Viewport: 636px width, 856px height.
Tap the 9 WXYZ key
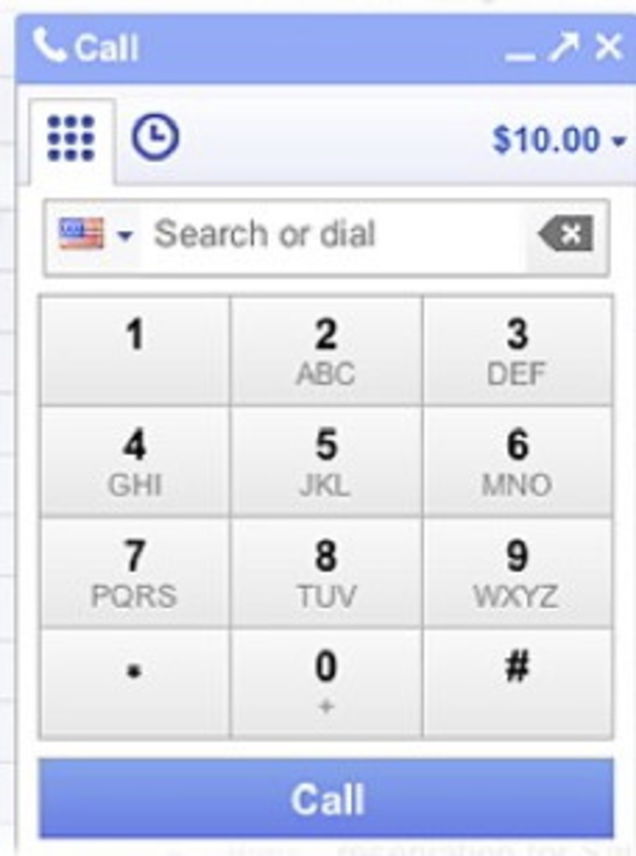(x=517, y=573)
